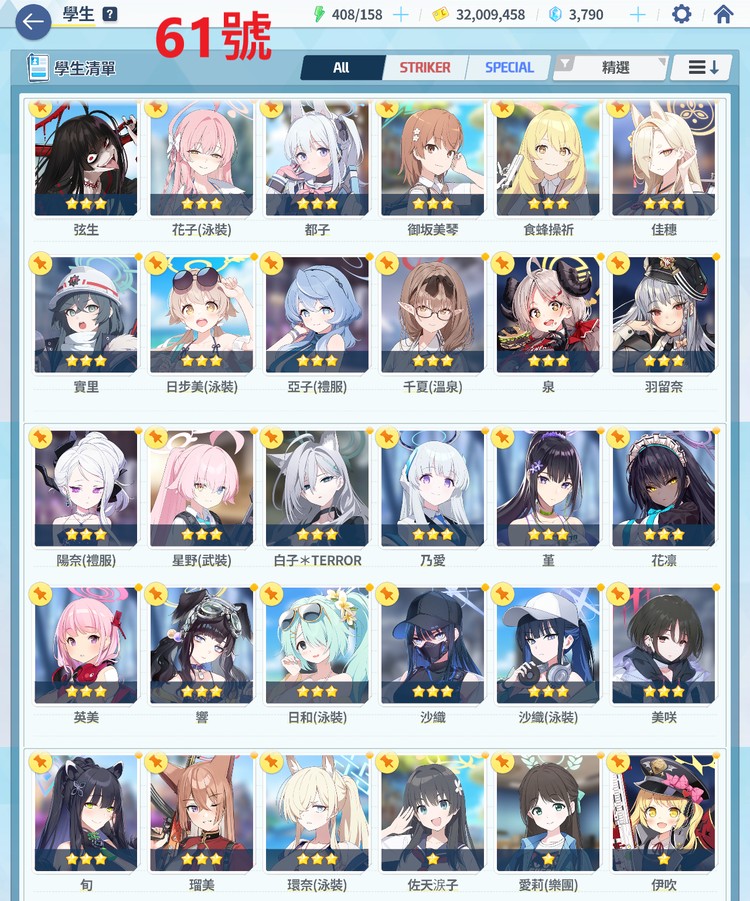Open the settings gear
The height and width of the screenshot is (901, 750).
pos(681,14)
